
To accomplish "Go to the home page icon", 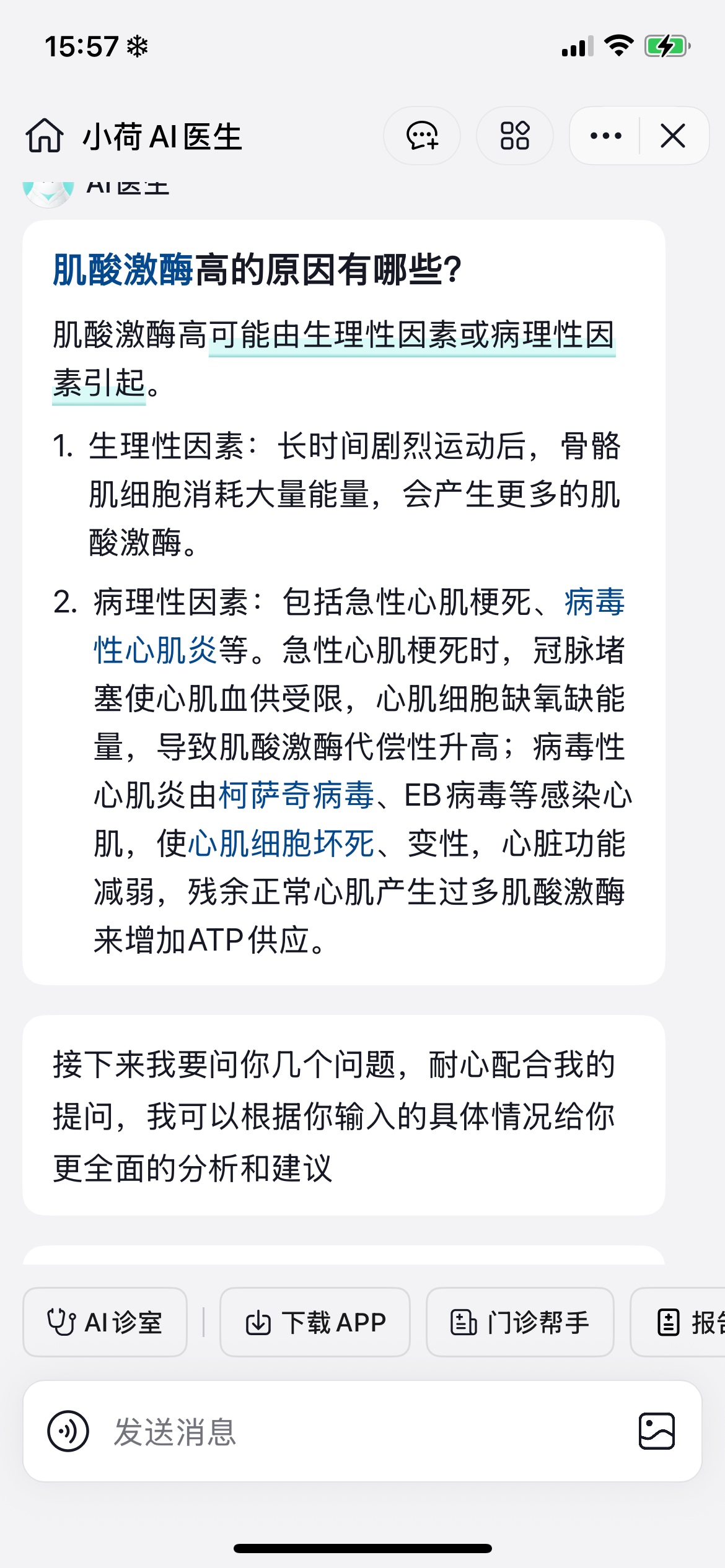I will [44, 136].
